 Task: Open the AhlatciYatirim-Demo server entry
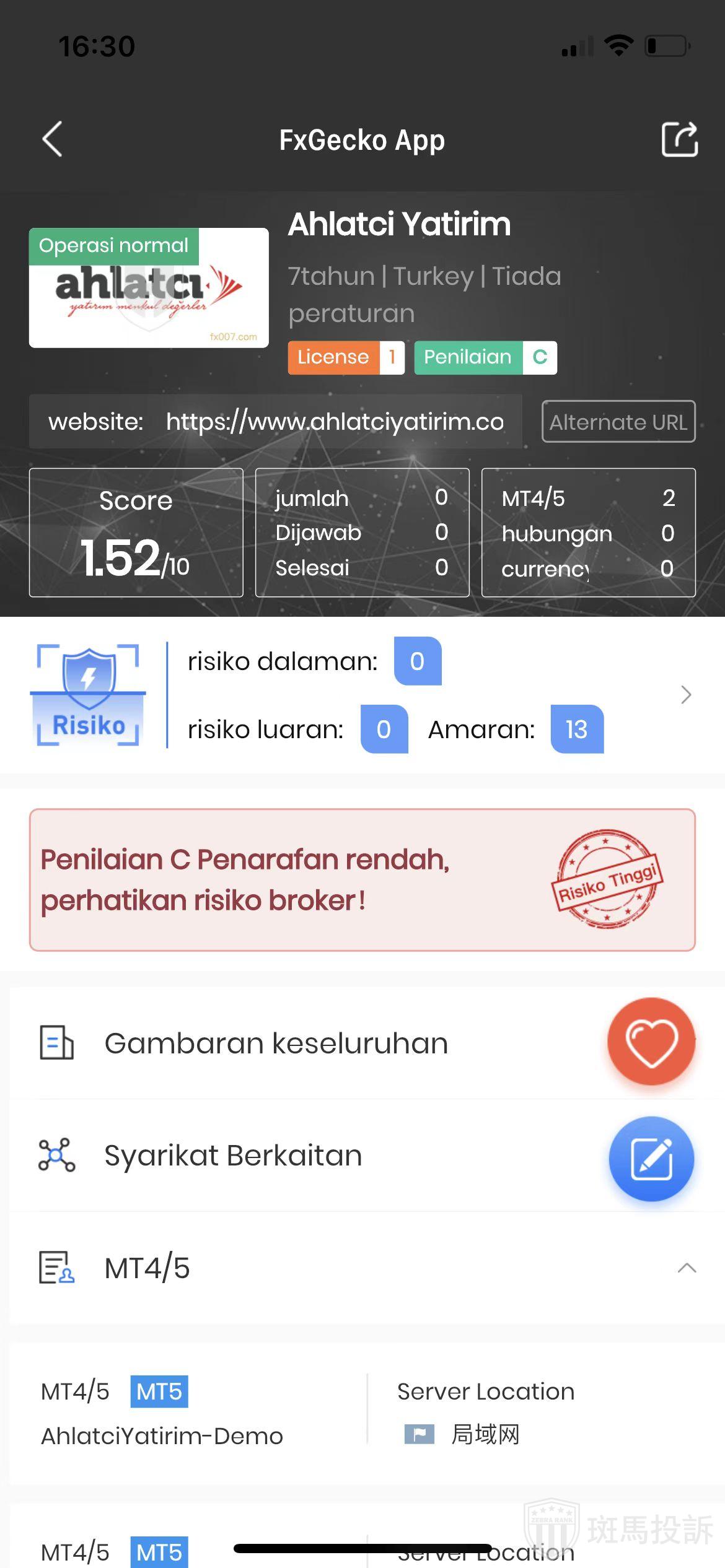tap(162, 1435)
